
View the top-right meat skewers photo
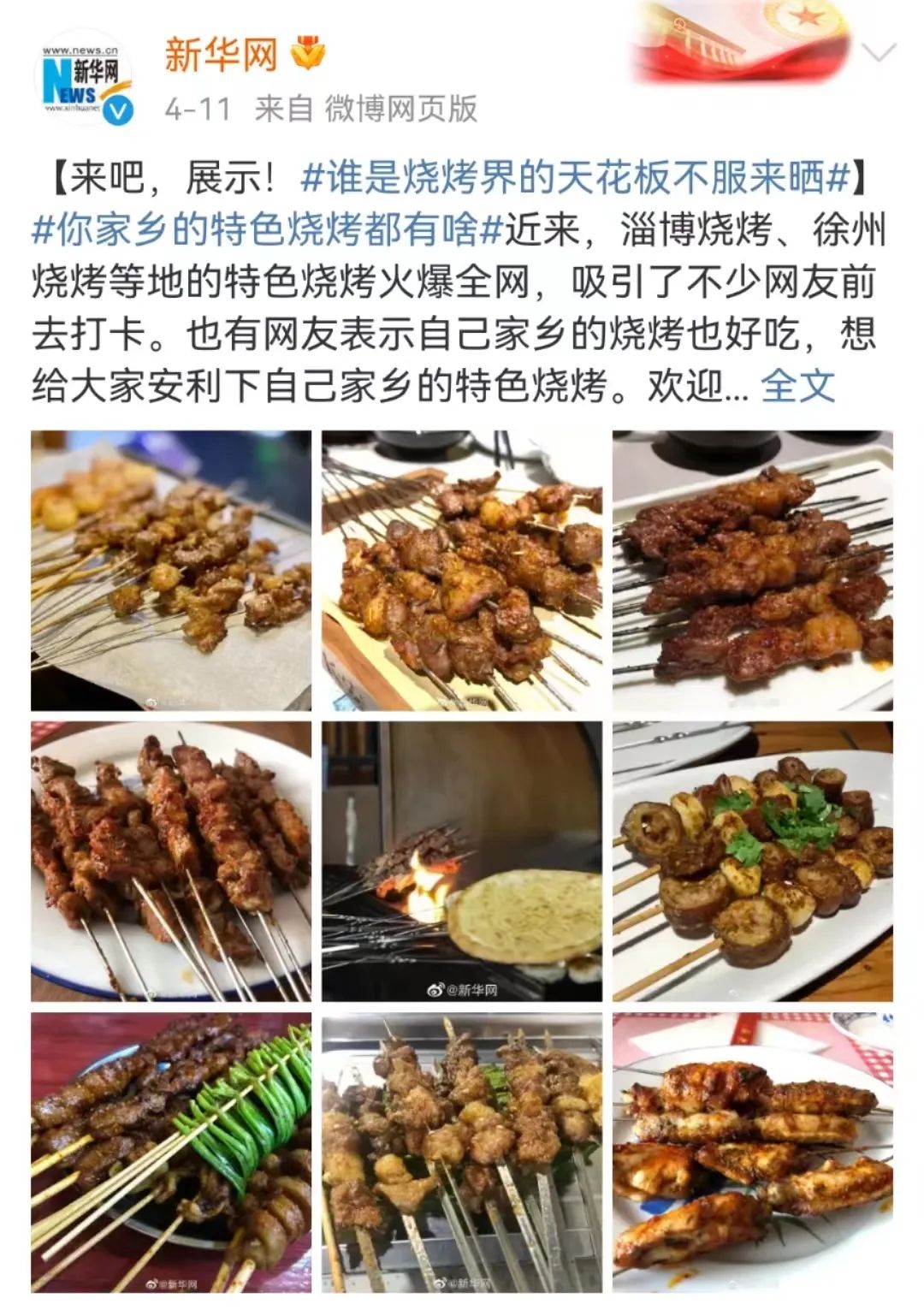click(x=752, y=570)
